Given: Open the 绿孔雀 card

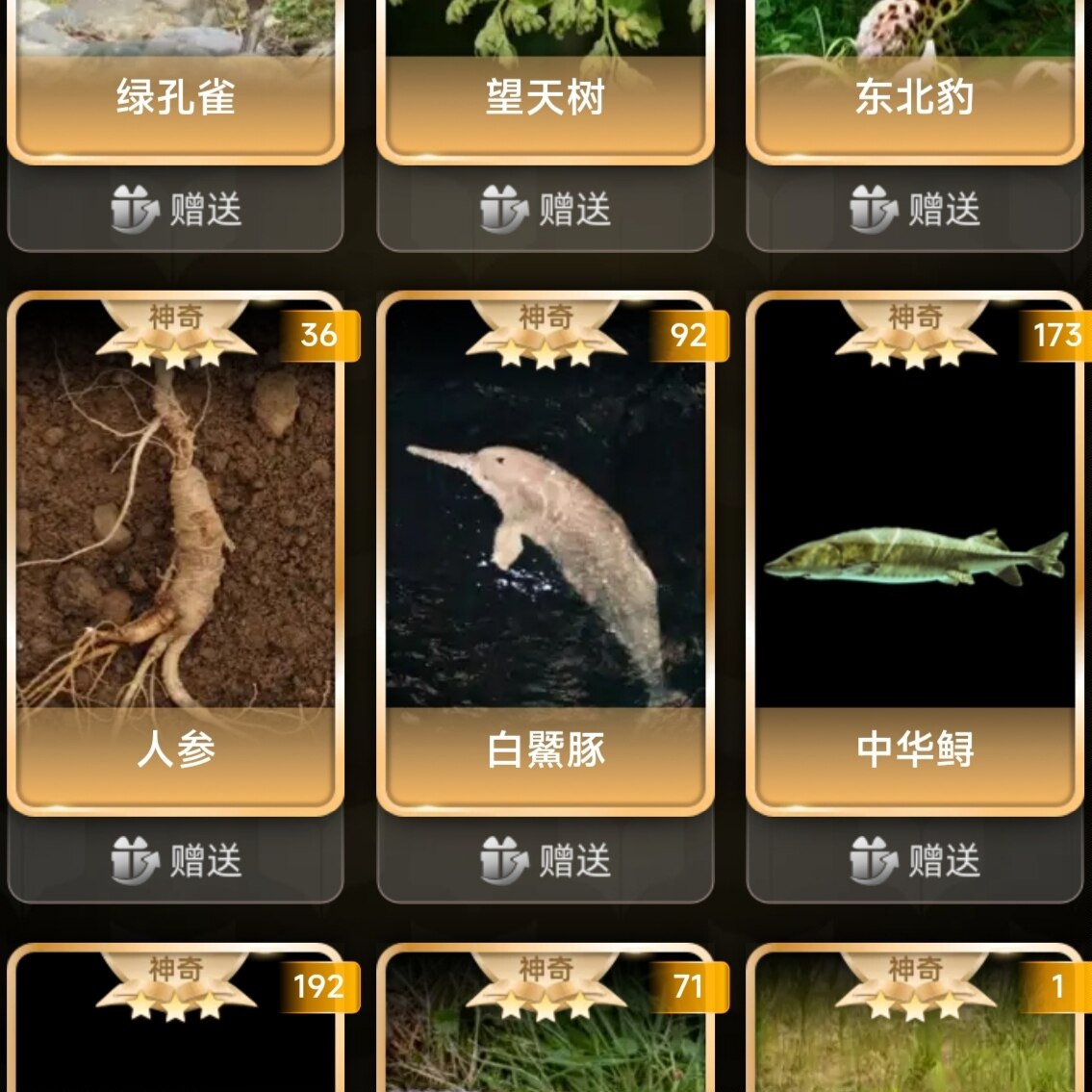Looking at the screenshot, I should [175, 77].
